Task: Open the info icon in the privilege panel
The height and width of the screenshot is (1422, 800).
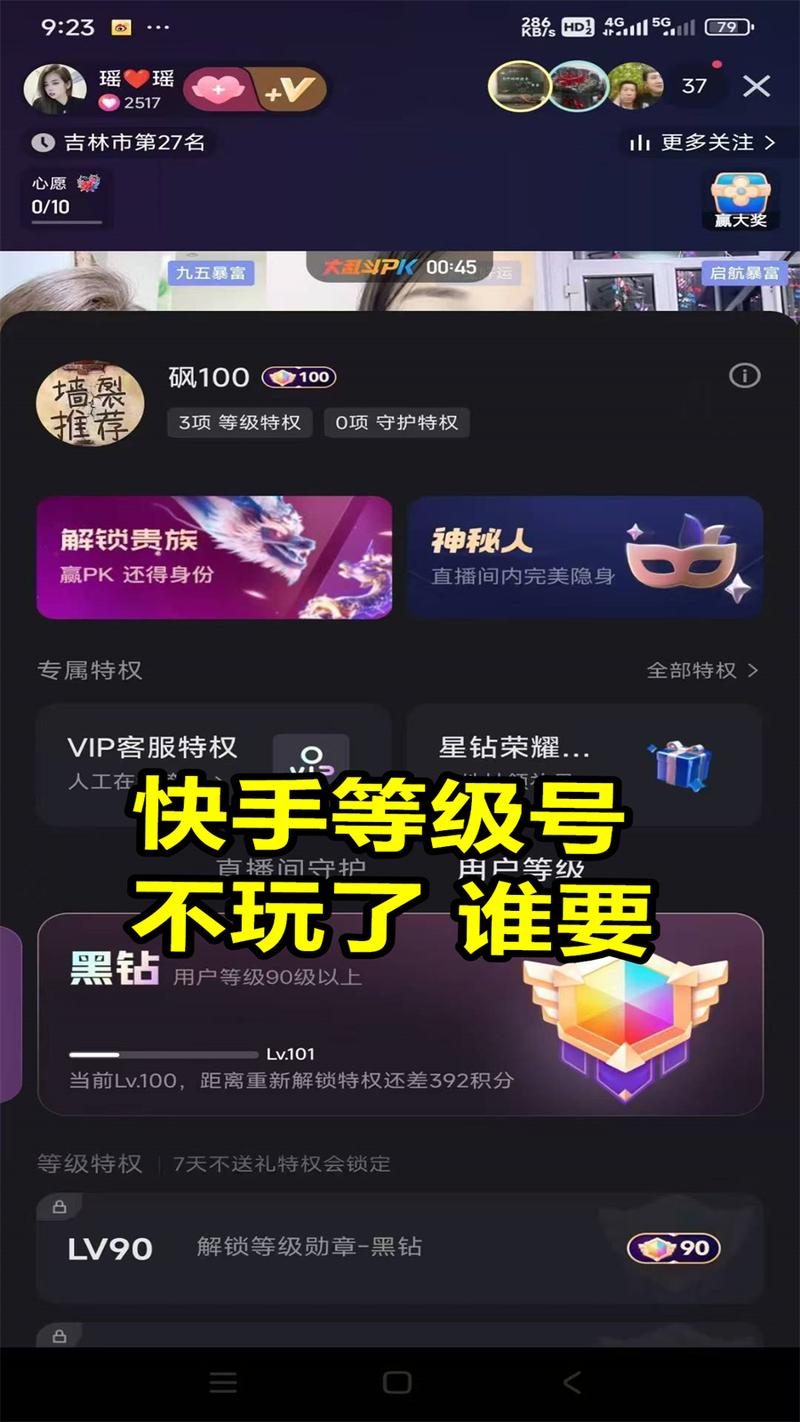Action: coord(744,376)
